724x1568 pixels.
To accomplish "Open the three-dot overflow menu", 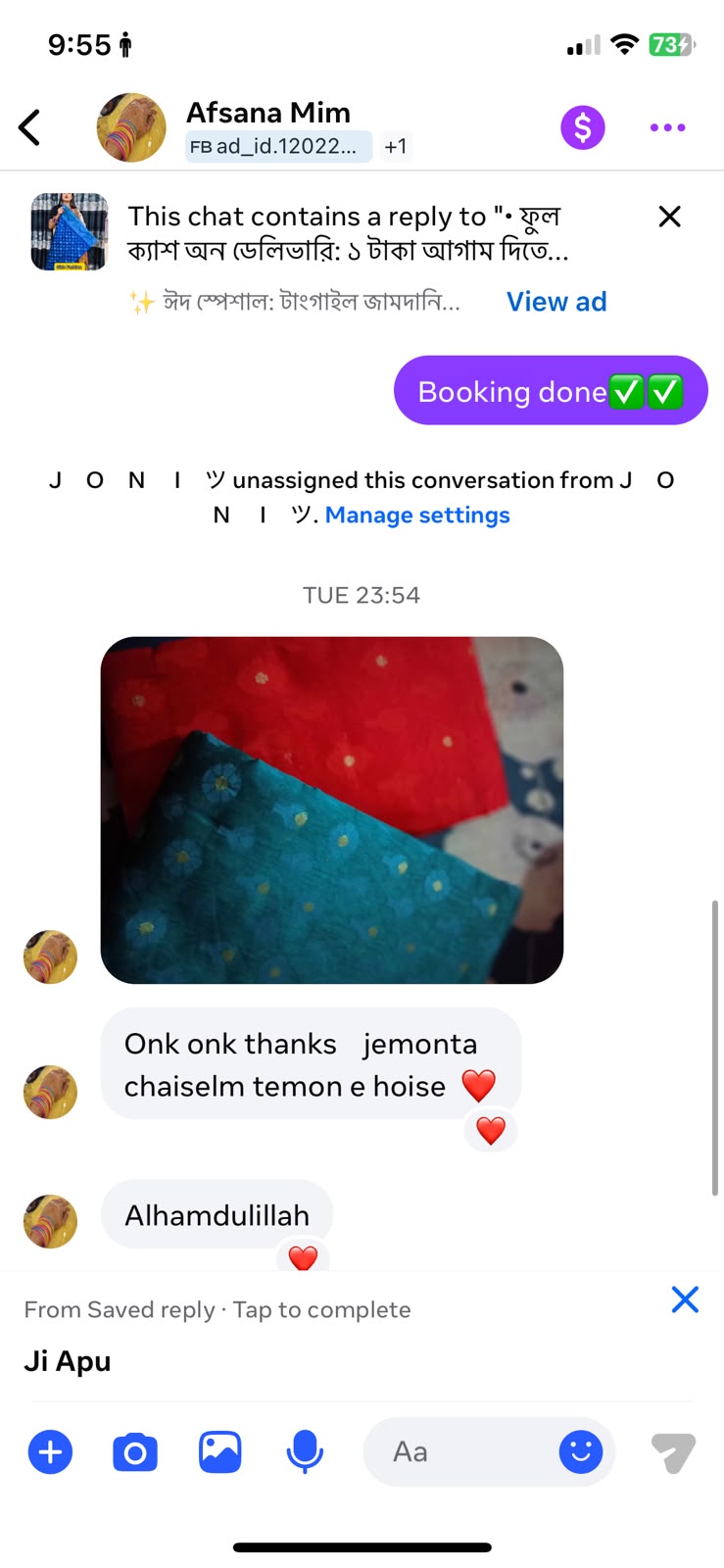I will coord(667,127).
